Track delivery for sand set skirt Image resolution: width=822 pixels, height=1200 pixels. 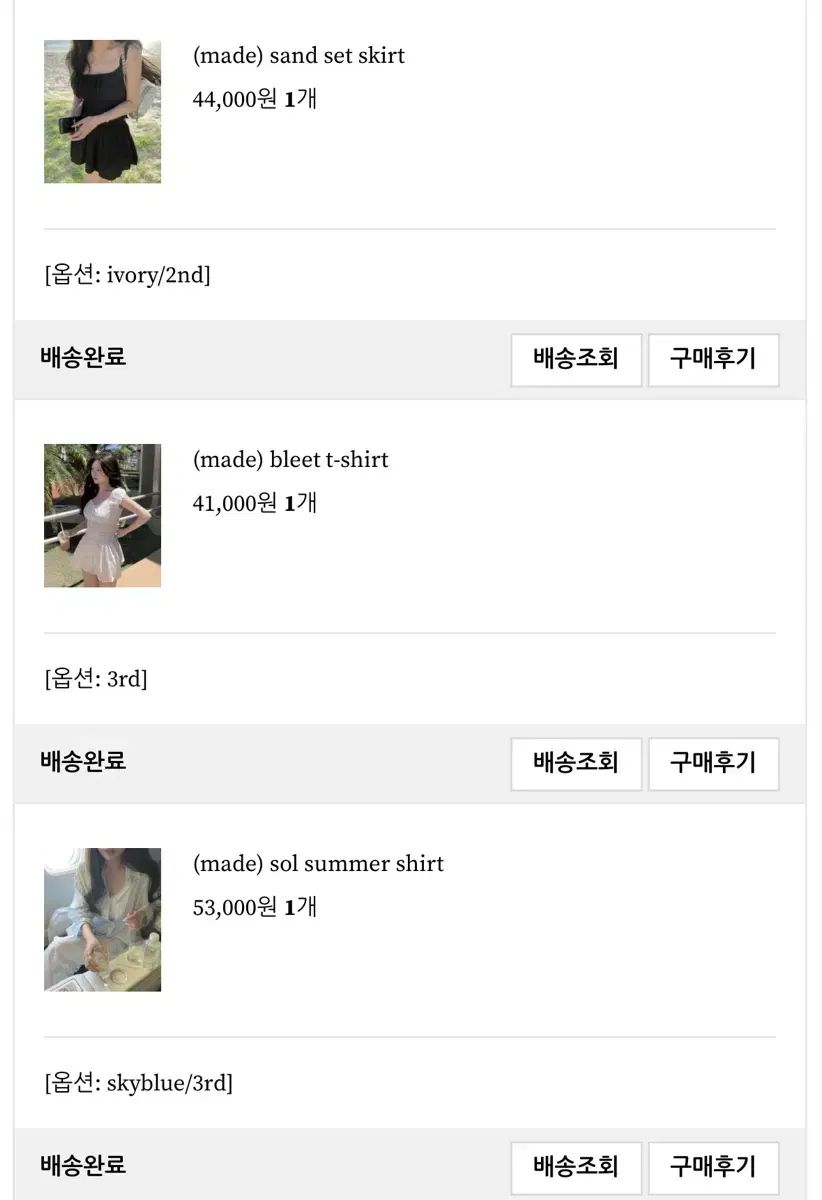point(575,359)
